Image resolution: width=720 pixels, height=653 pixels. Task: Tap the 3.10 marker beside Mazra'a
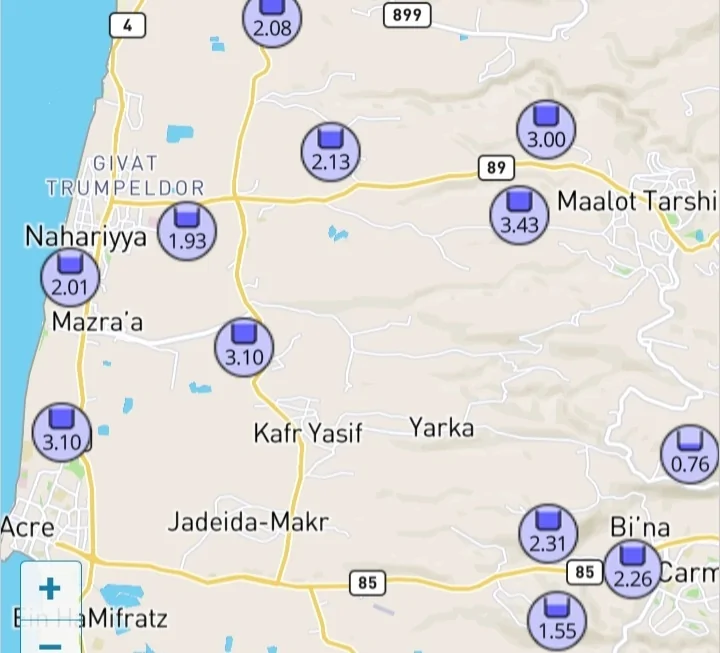pos(244,347)
